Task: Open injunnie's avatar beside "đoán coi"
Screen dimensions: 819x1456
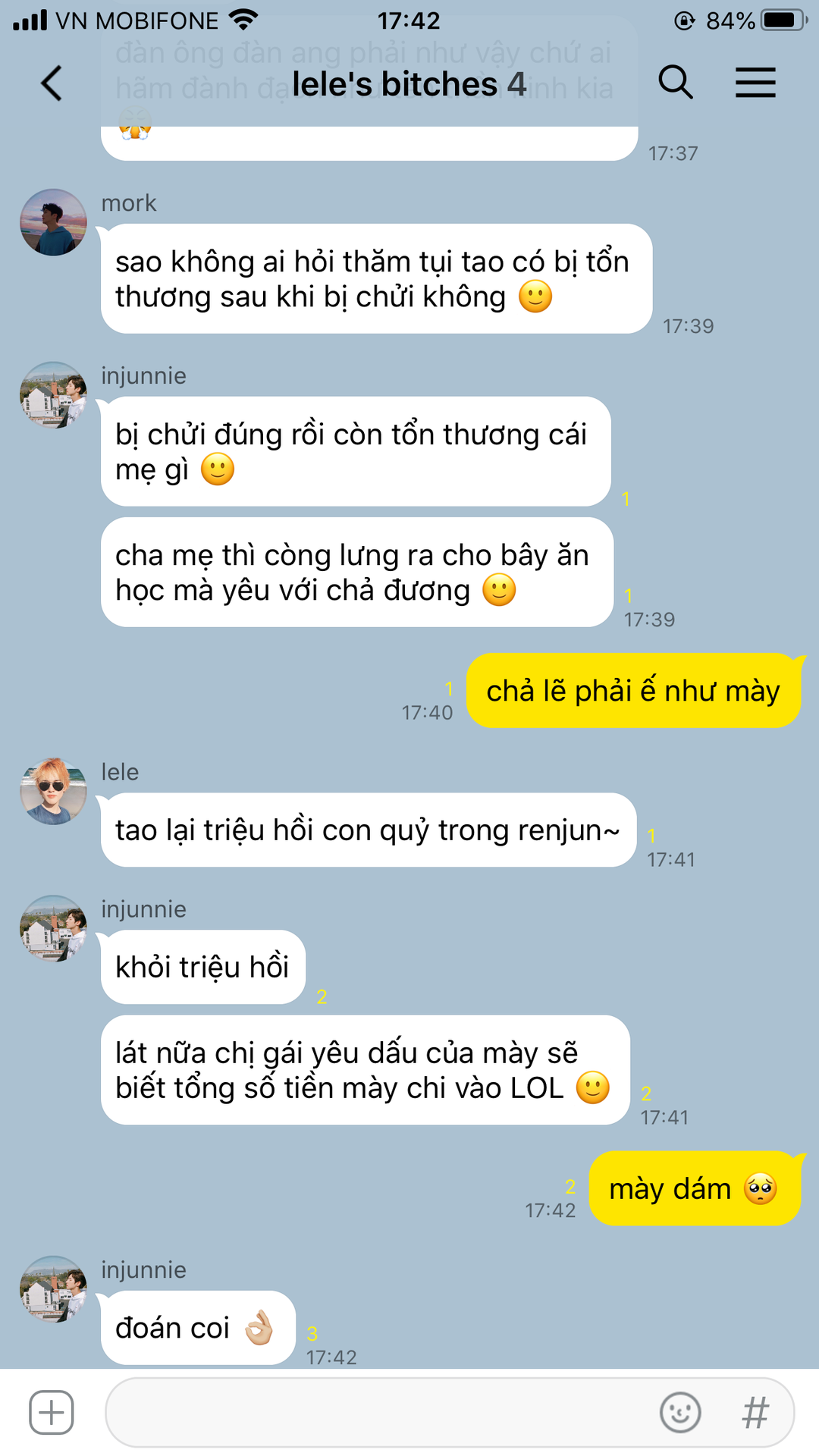Action: pyautogui.click(x=53, y=1289)
